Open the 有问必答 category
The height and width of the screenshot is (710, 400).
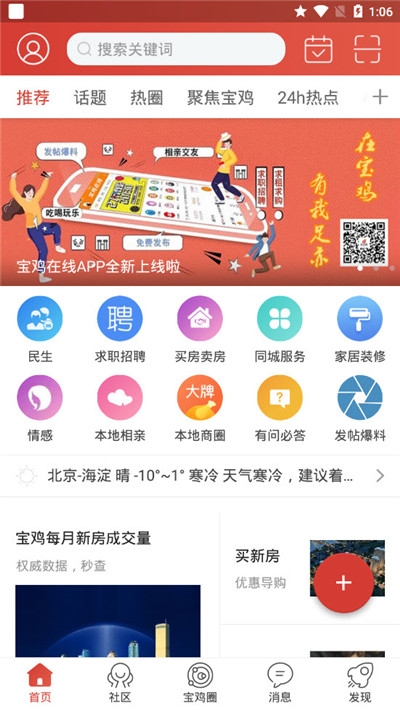280,409
